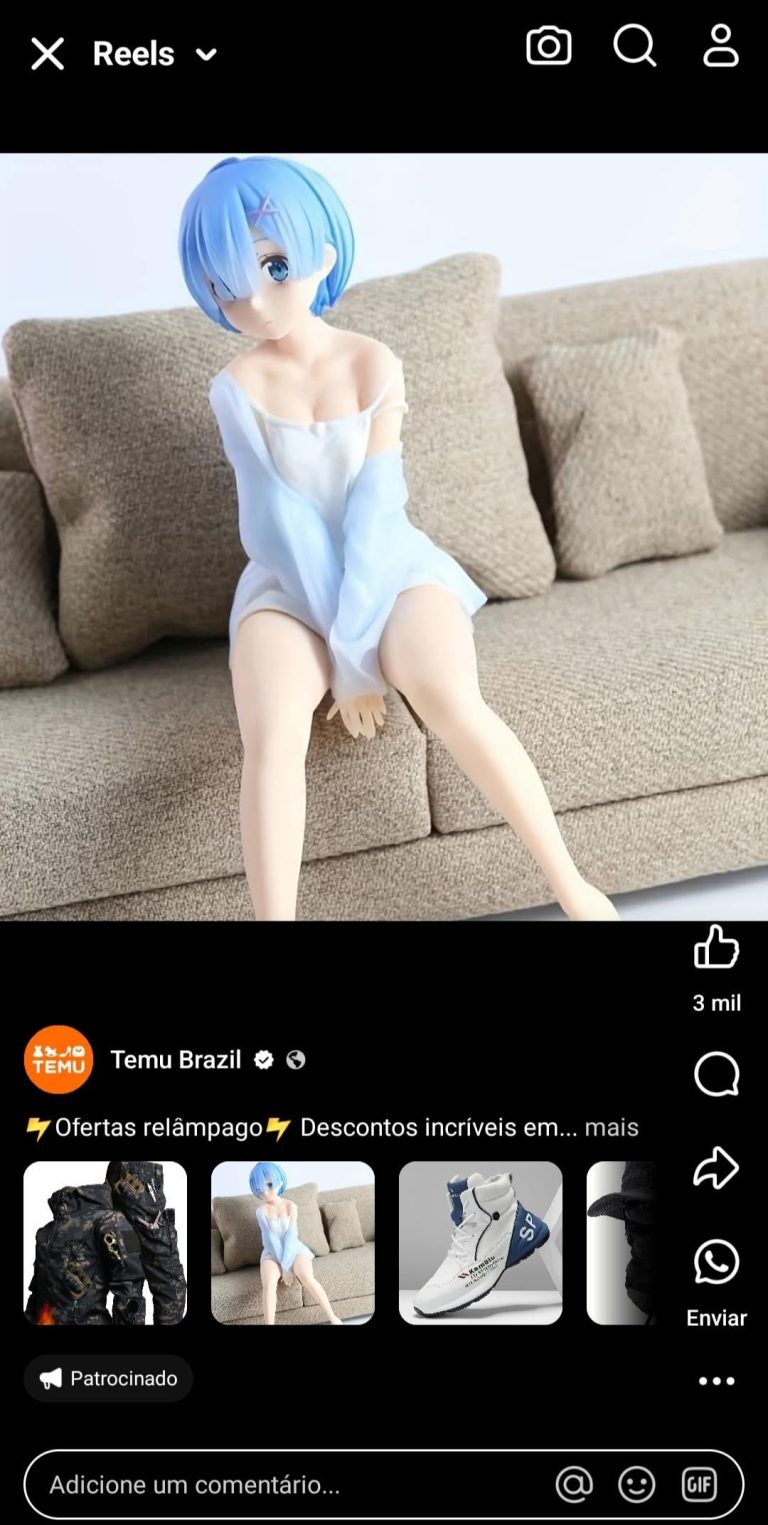The image size is (768, 1525).
Task: Mention someone with the @ icon
Action: point(574,1485)
